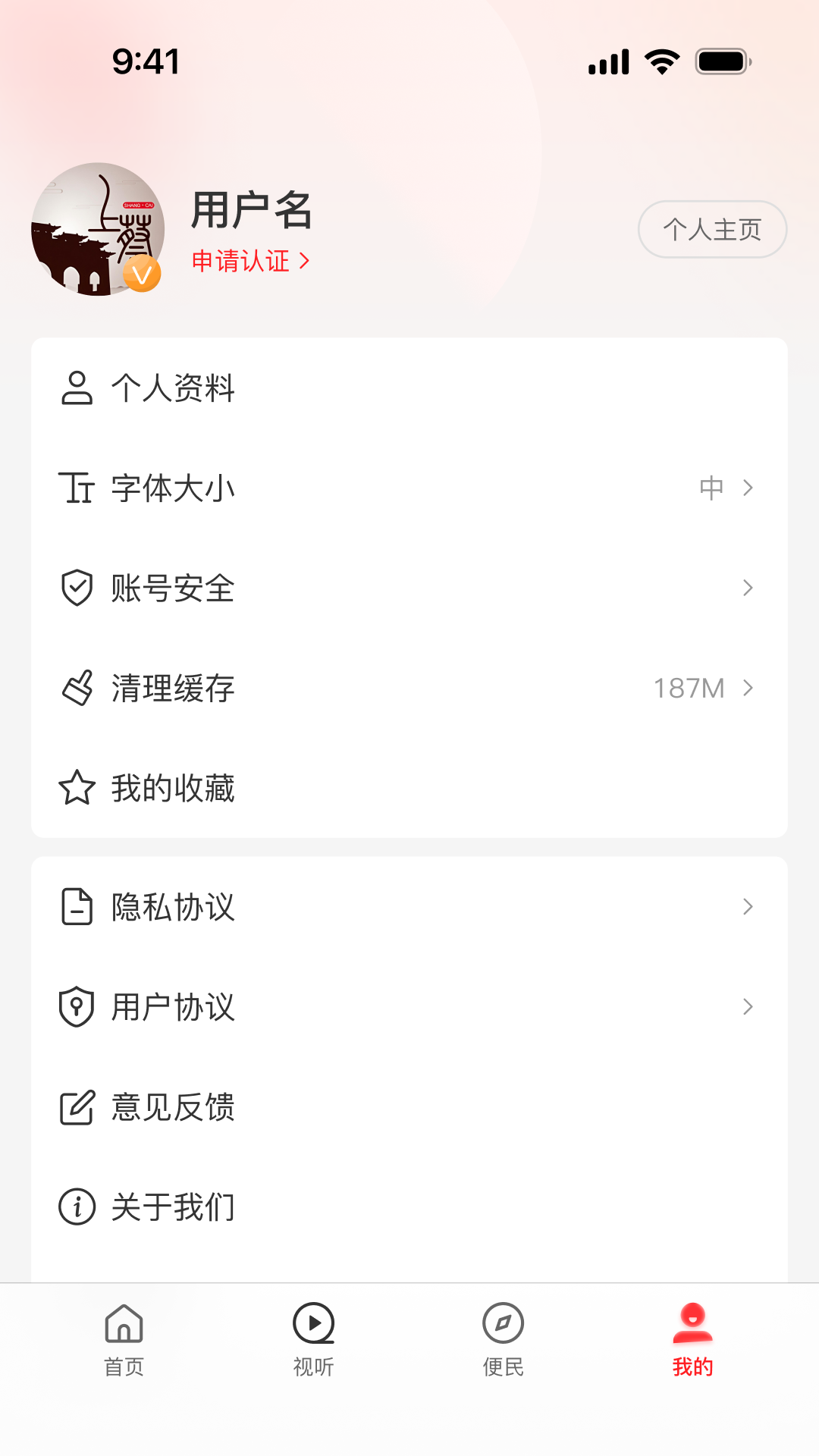Open 个人主页 profile page
This screenshot has height=1456, width=819.
click(x=711, y=229)
